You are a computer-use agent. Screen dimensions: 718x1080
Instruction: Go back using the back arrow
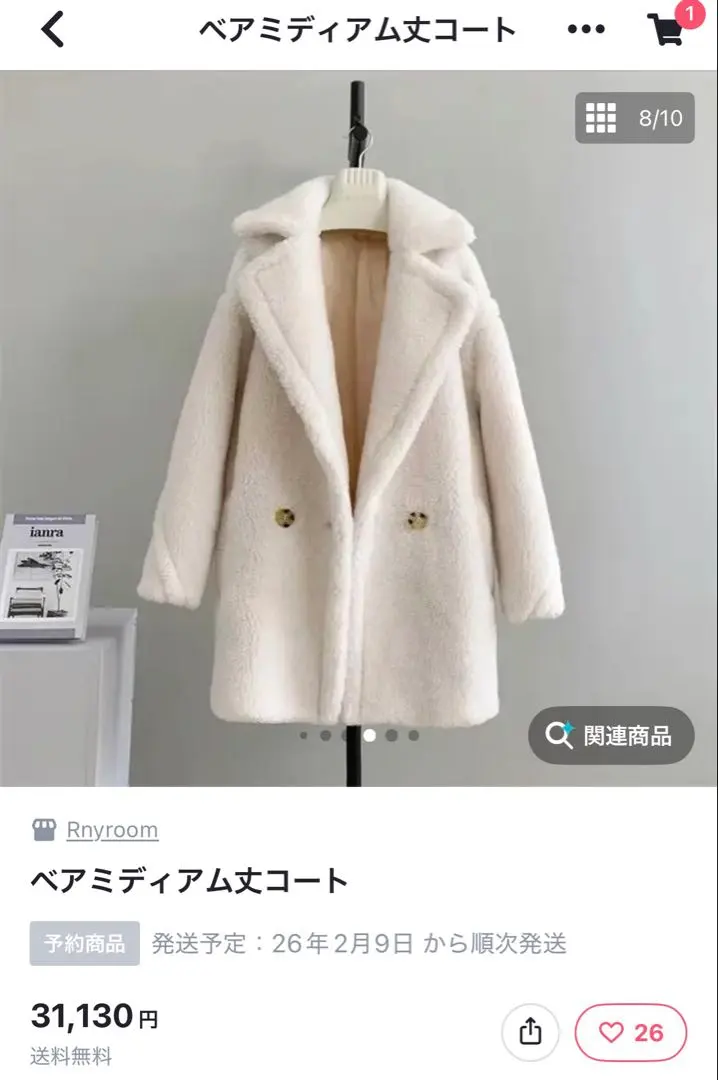tap(52, 31)
